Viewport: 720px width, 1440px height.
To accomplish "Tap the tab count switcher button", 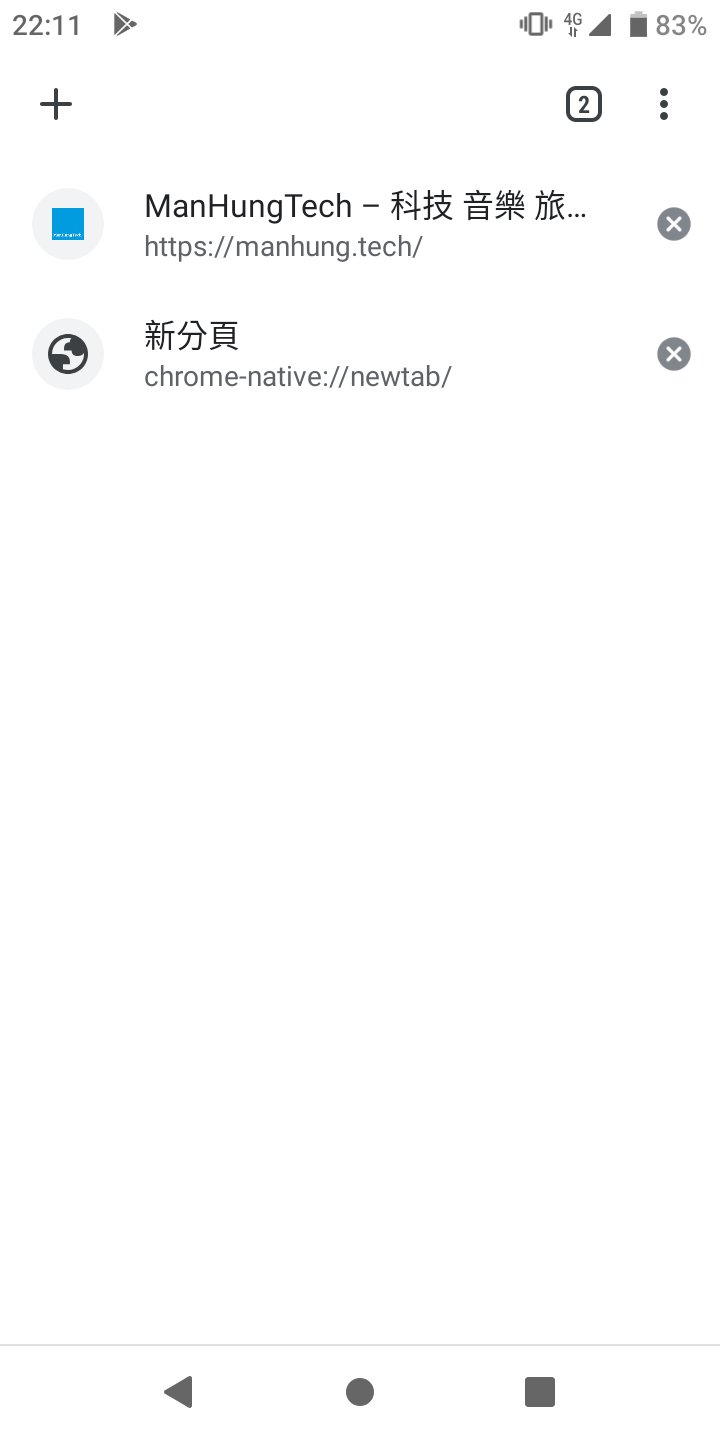I will (584, 104).
